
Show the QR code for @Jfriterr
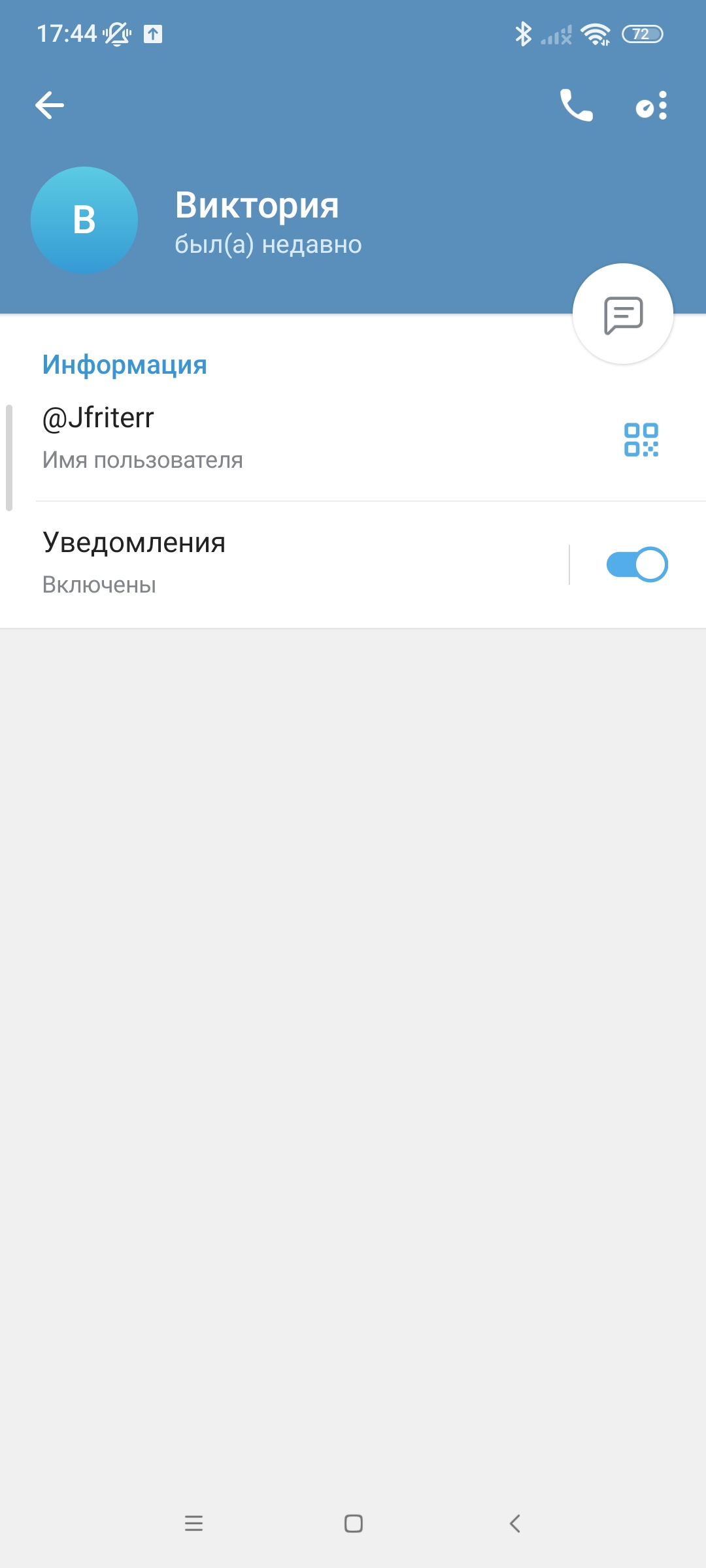pyautogui.click(x=641, y=440)
